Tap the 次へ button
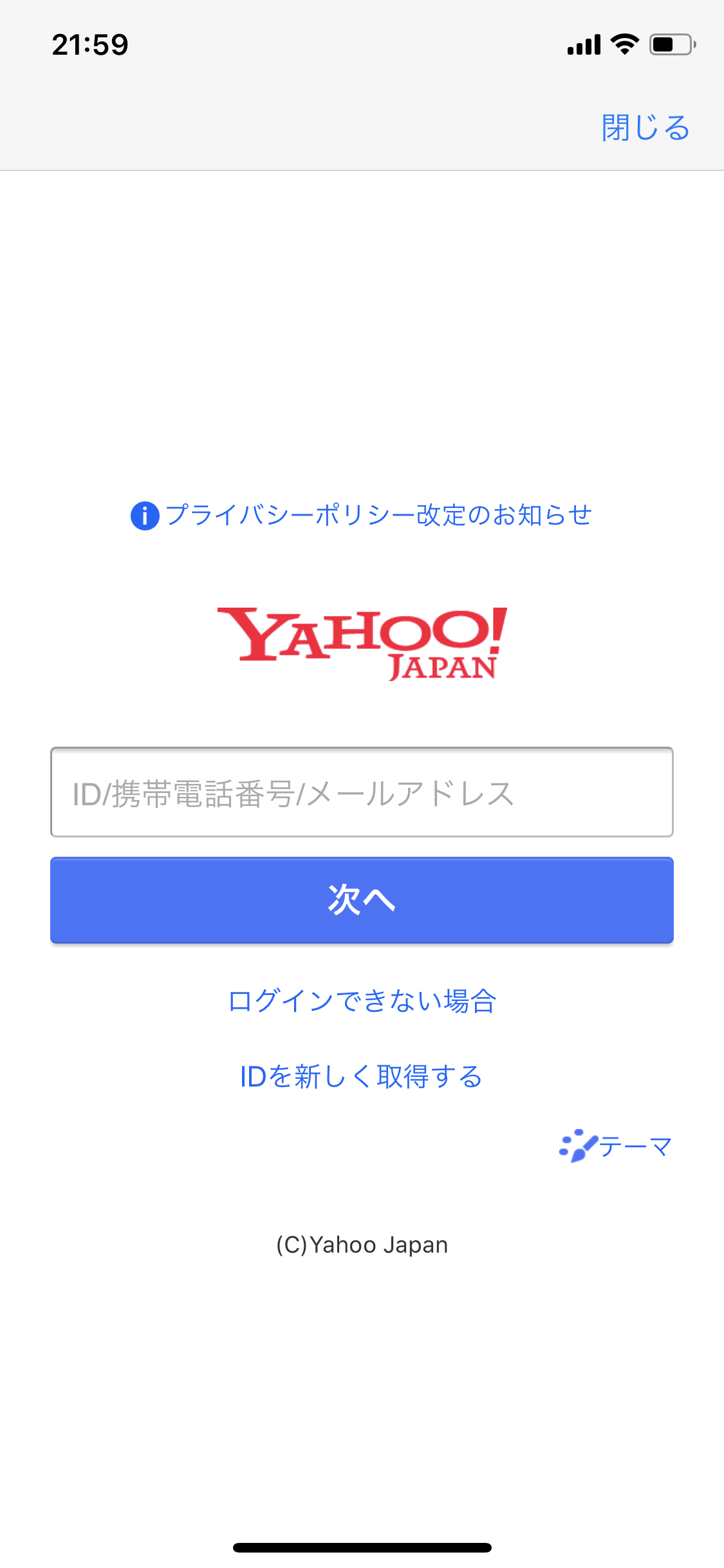The image size is (724, 1568). [362, 900]
